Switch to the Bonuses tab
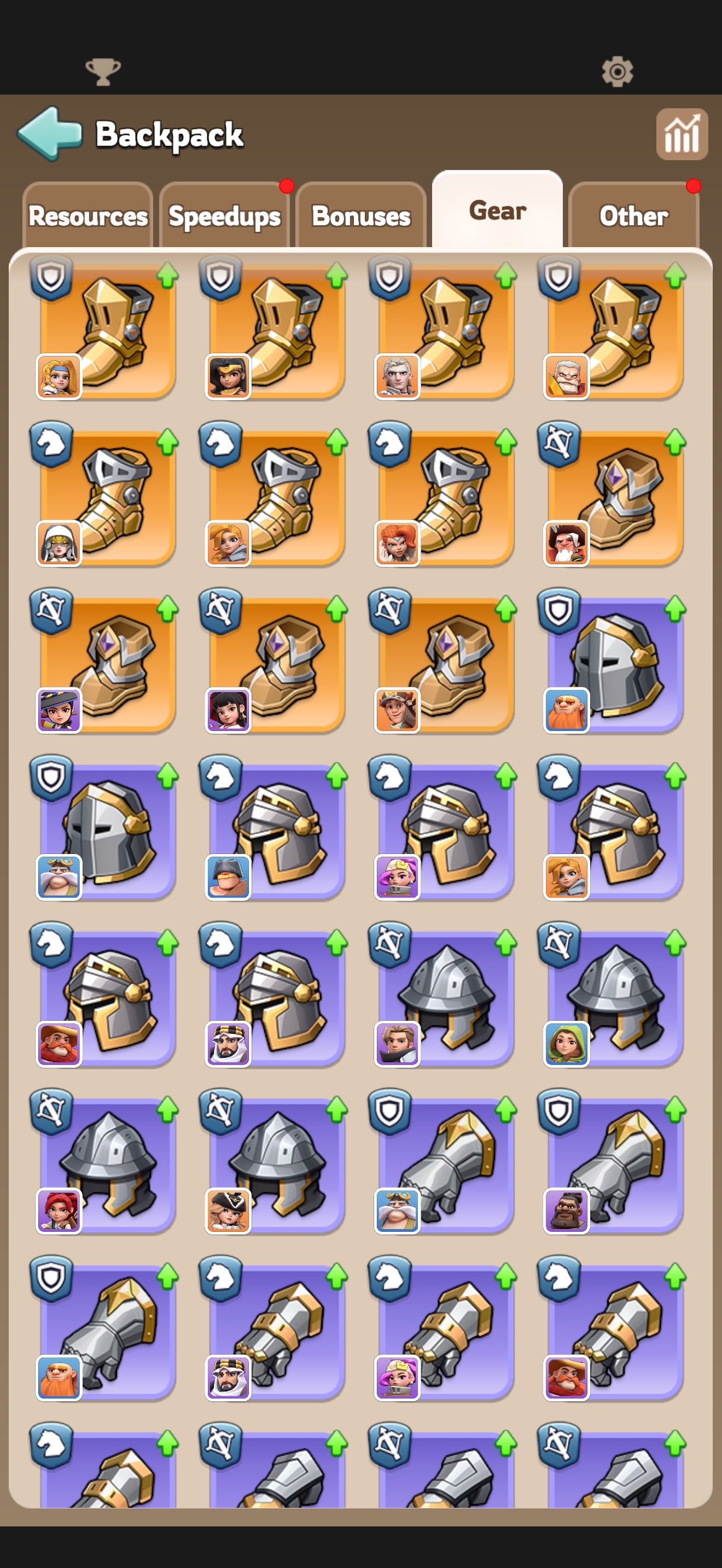Screen dimensions: 722x1568 tap(360, 215)
